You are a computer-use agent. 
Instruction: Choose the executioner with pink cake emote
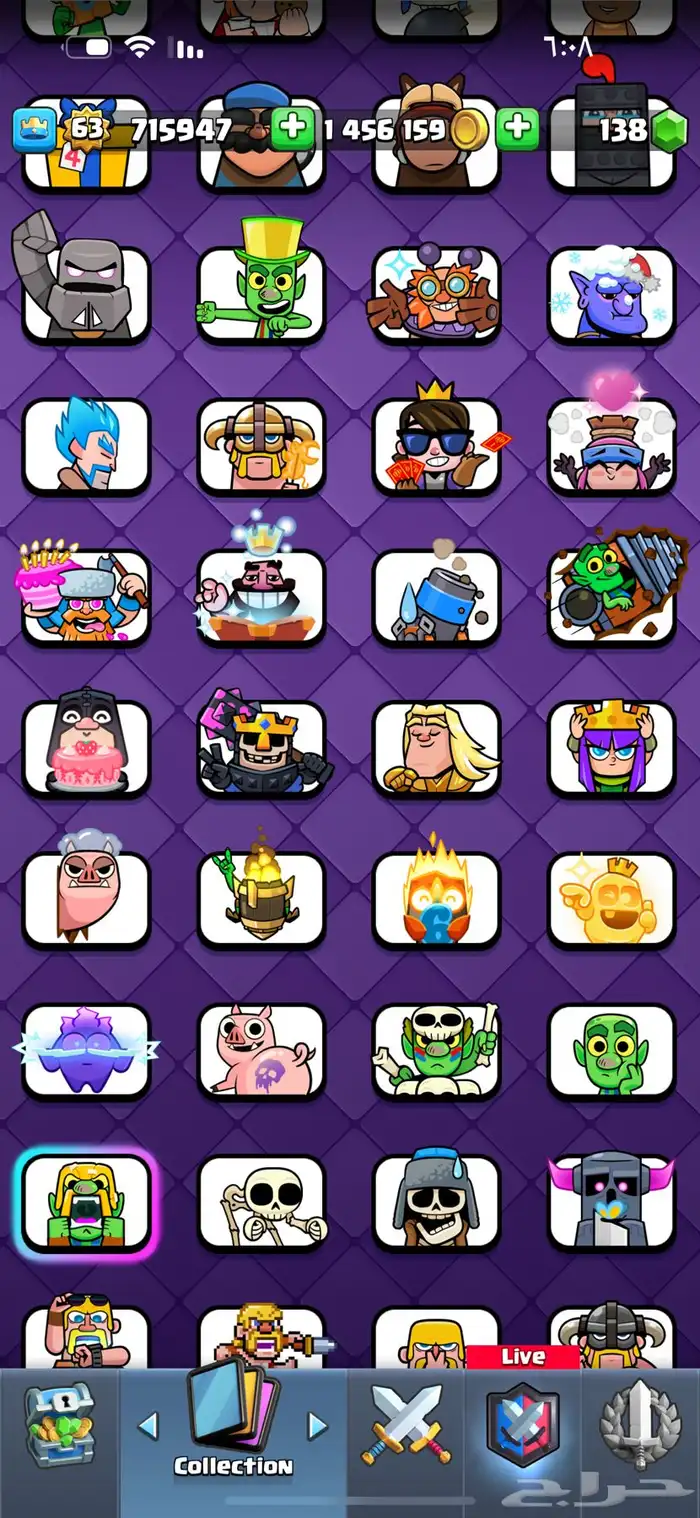pos(86,748)
